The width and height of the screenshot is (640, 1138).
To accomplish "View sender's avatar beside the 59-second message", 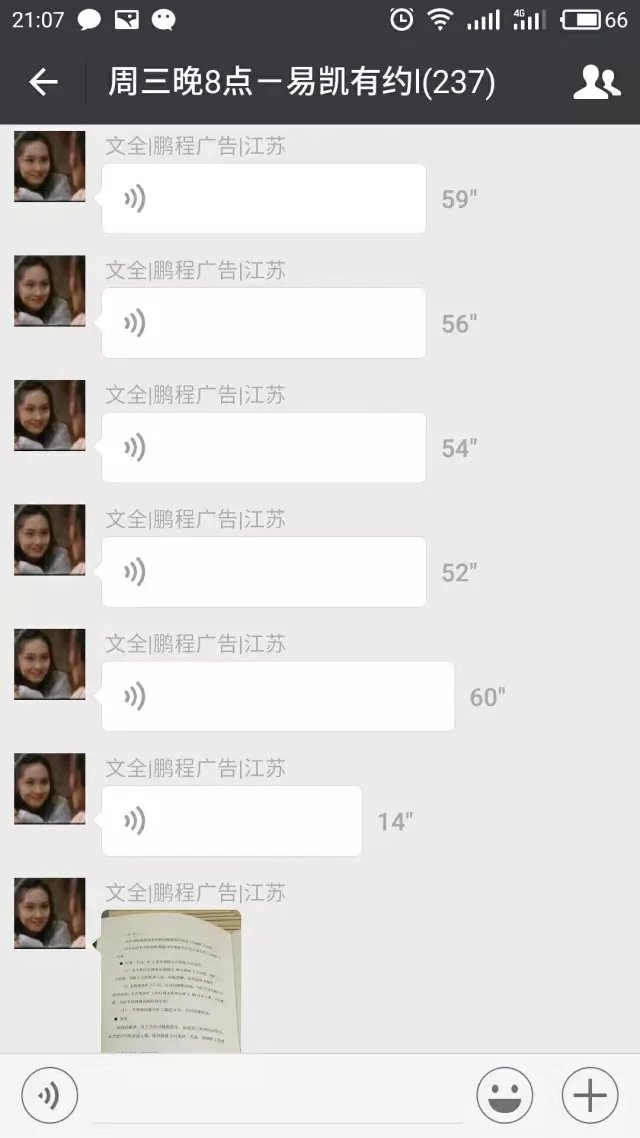I will coord(49,166).
